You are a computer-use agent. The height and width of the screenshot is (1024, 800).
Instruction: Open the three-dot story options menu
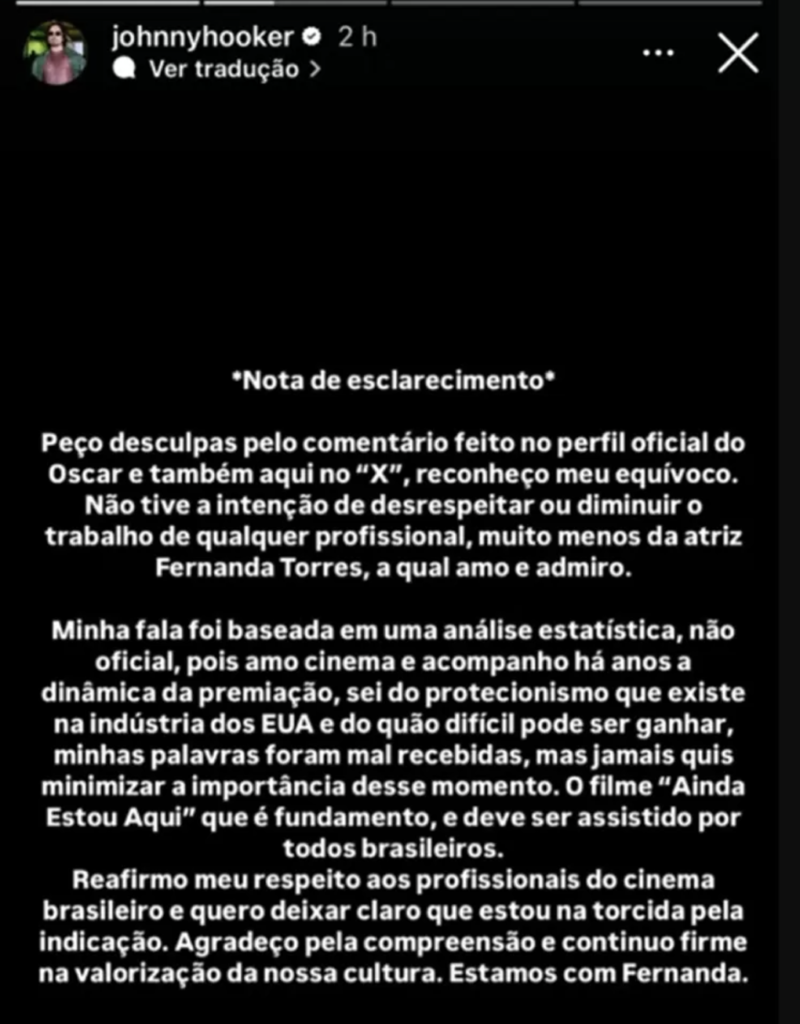pyautogui.click(x=657, y=52)
